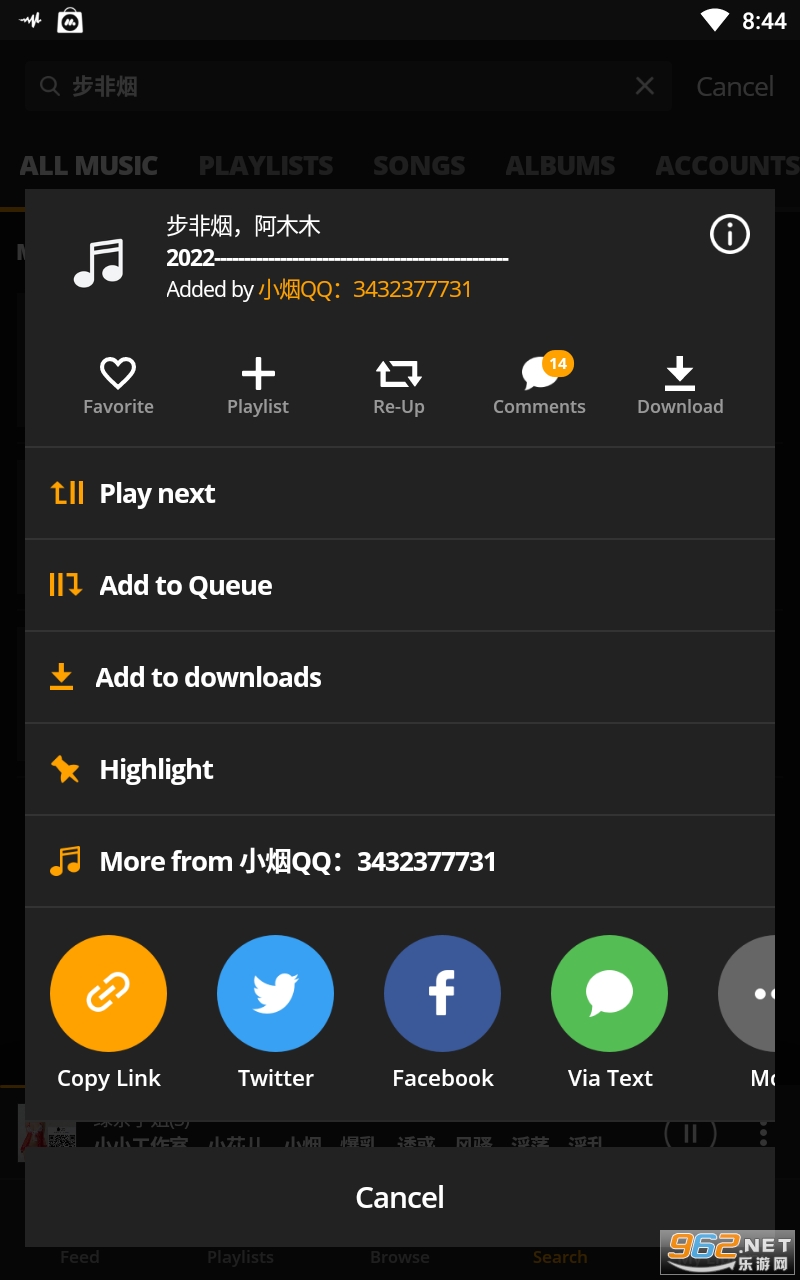
Task: Dismiss the menu with the bottom Cancel button
Action: (x=400, y=1197)
